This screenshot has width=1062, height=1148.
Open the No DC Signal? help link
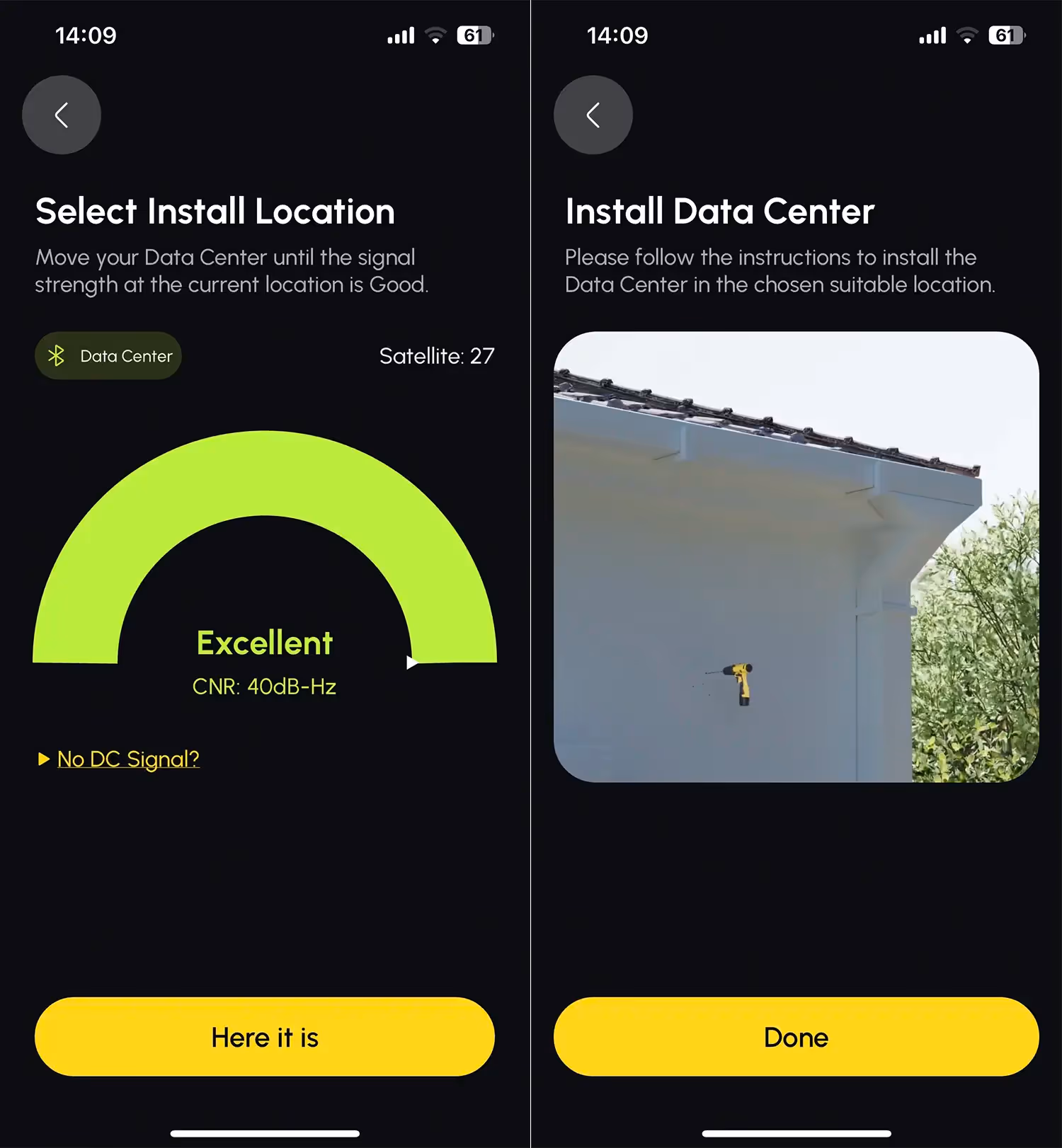click(x=127, y=759)
